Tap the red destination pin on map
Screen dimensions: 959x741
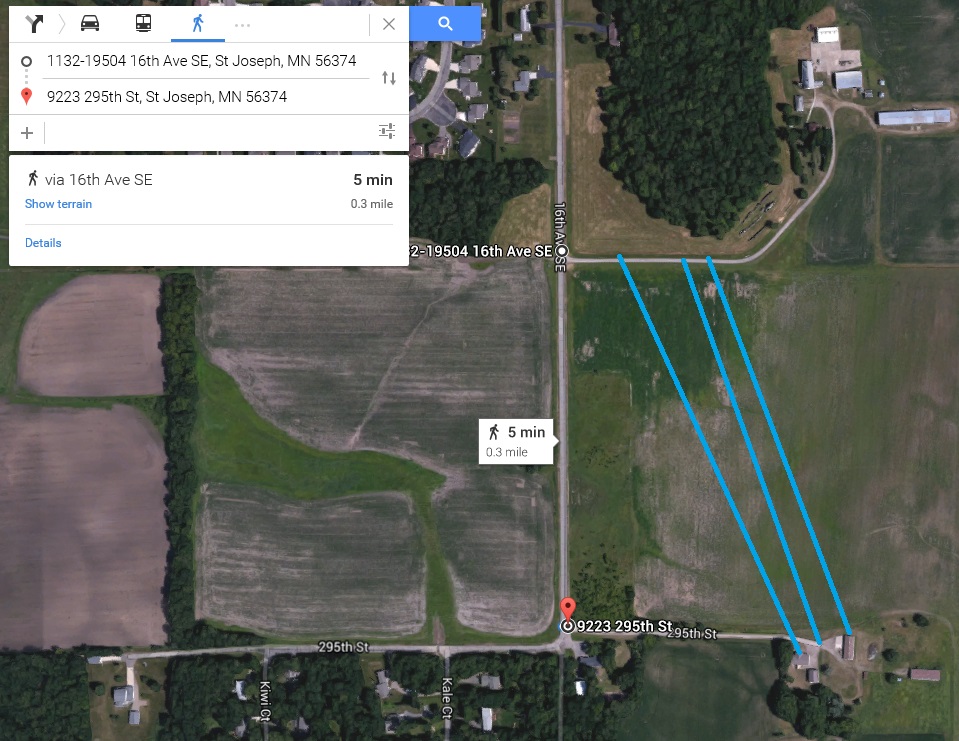pyautogui.click(x=568, y=609)
